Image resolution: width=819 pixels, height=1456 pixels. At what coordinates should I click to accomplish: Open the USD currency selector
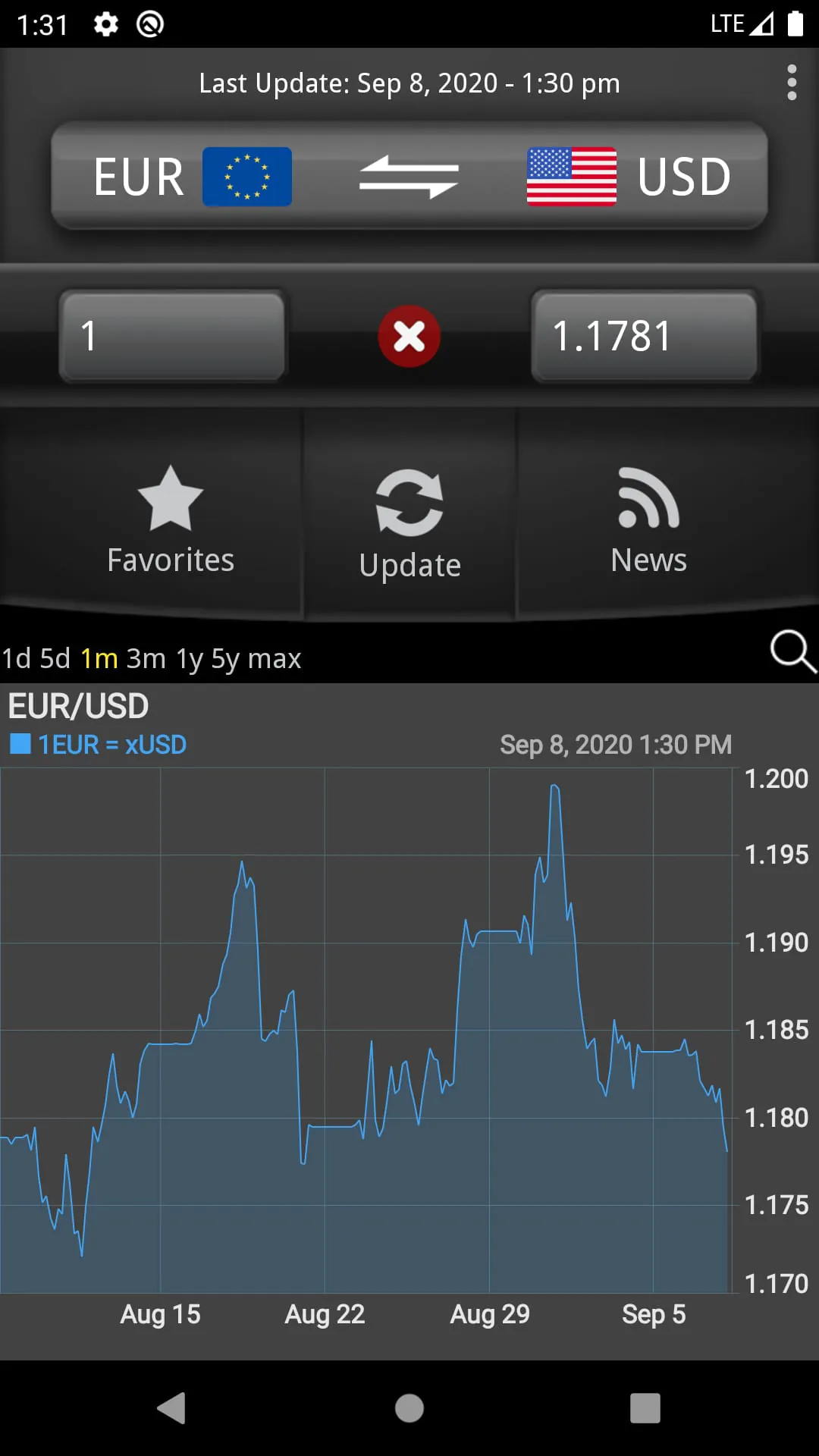pos(683,176)
